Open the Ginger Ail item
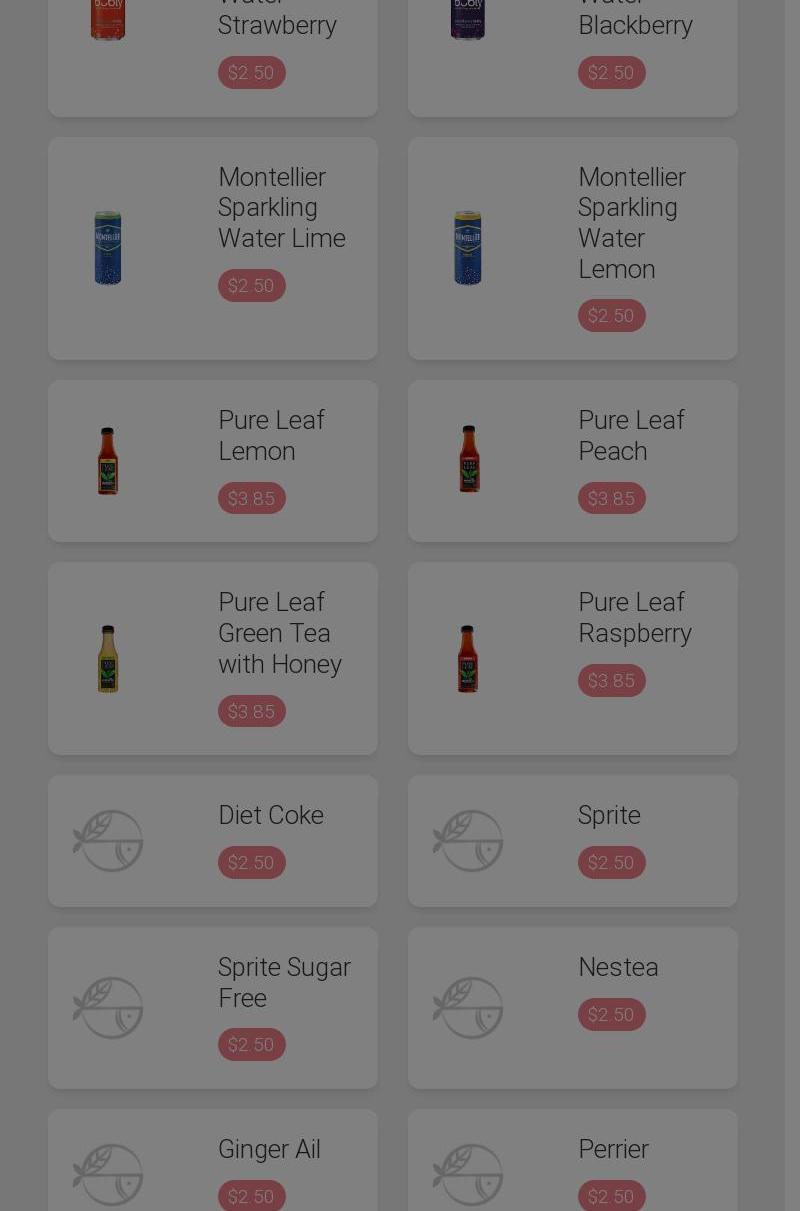The height and width of the screenshot is (1211, 800). tap(213, 1165)
